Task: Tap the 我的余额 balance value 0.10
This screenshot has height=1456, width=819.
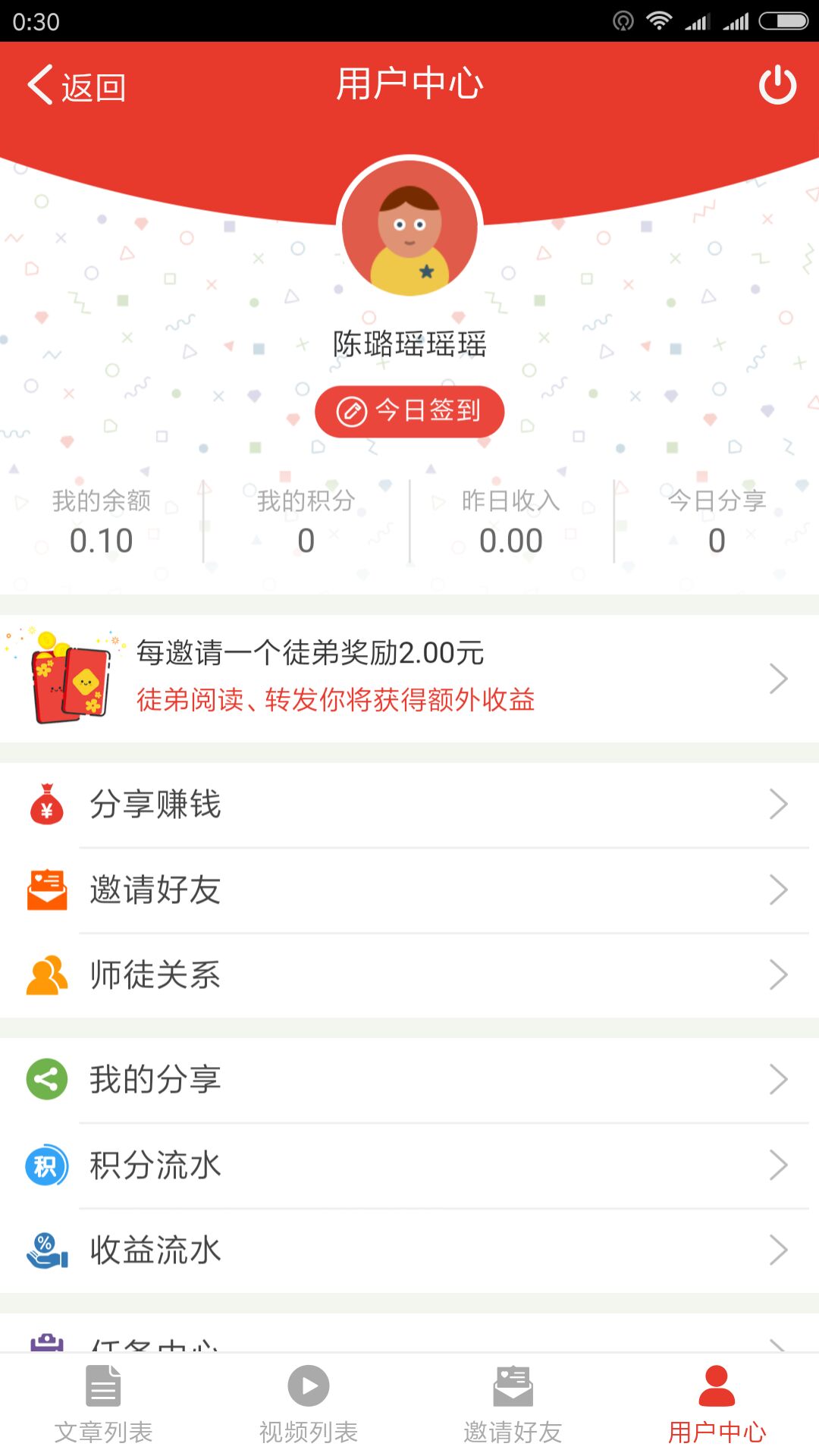Action: (x=101, y=541)
